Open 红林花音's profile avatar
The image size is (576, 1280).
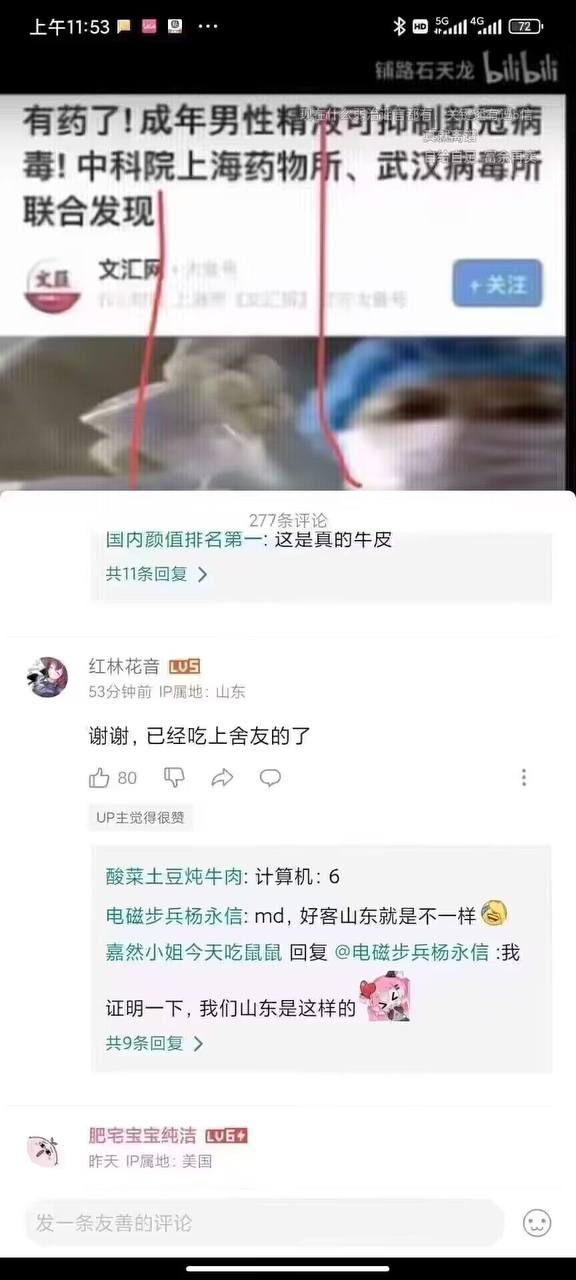click(47, 677)
